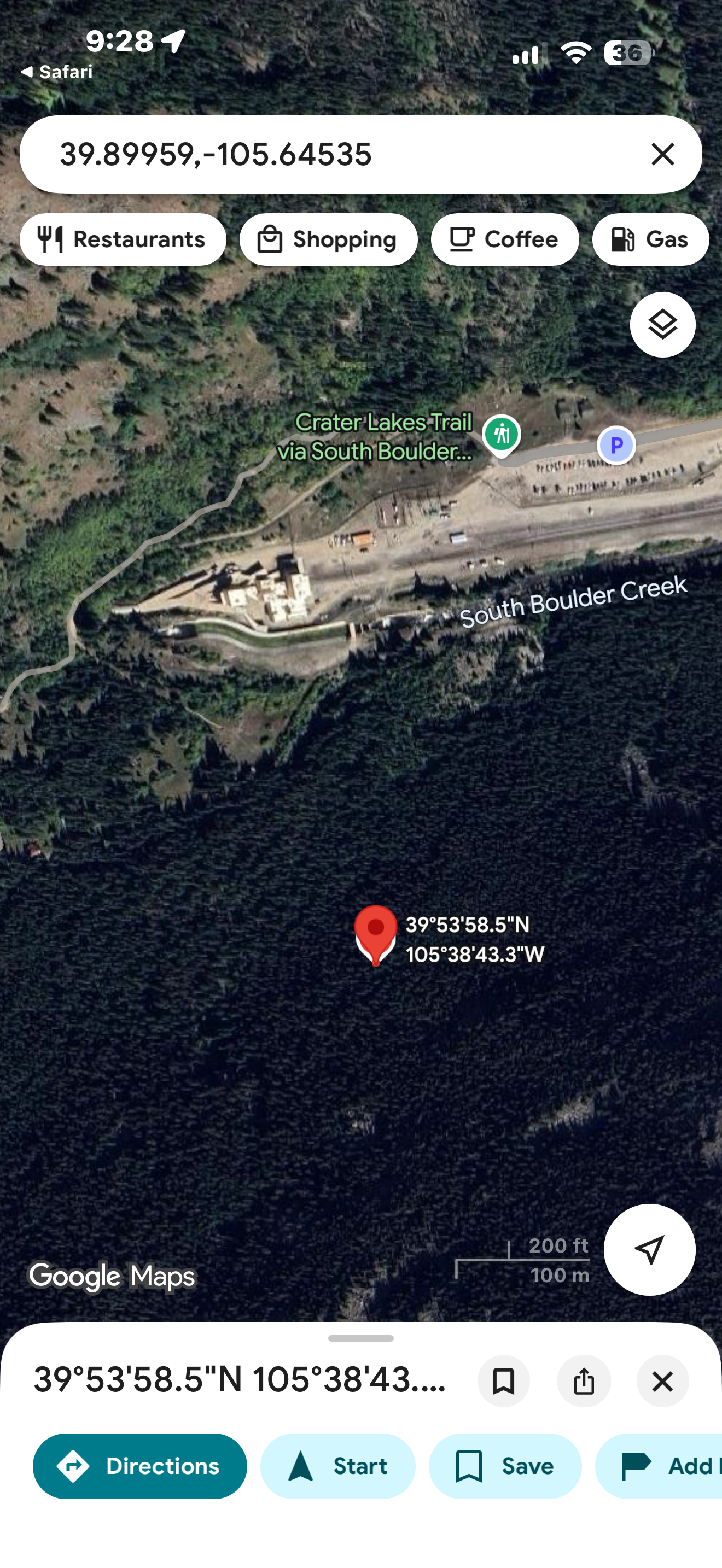Screen dimensions: 722x1568
Task: Close the location info sheet
Action: [x=662, y=1381]
